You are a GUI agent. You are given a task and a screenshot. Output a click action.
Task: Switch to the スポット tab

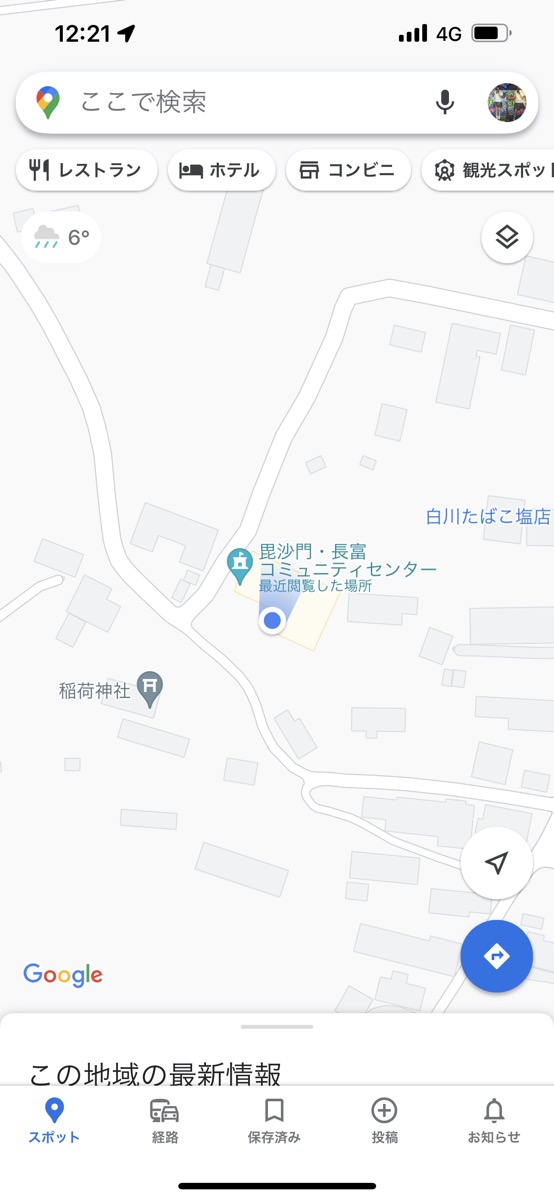(x=54, y=1121)
